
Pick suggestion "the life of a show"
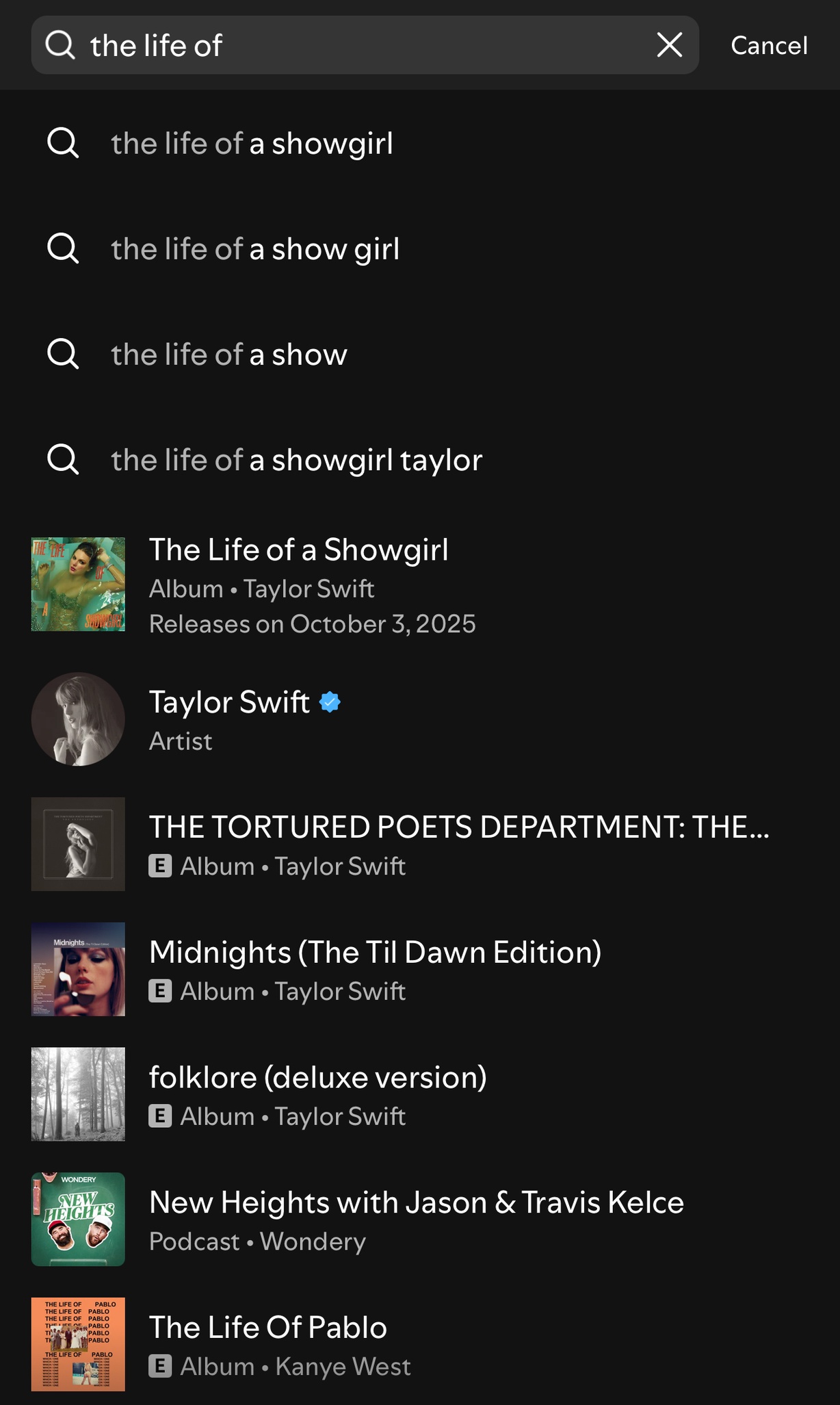pyautogui.click(x=420, y=355)
